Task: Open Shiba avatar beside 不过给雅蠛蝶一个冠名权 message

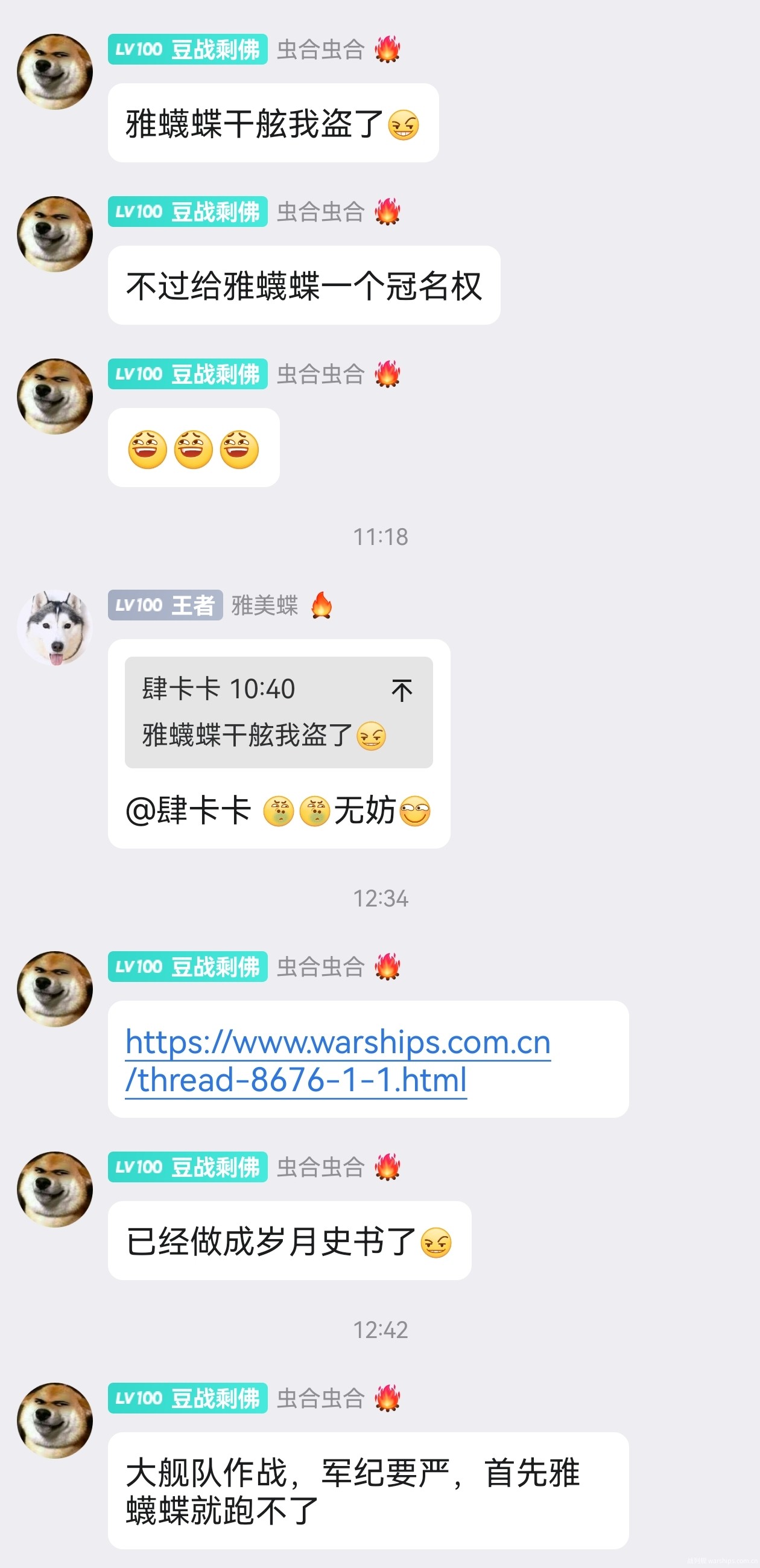Action: click(x=55, y=234)
